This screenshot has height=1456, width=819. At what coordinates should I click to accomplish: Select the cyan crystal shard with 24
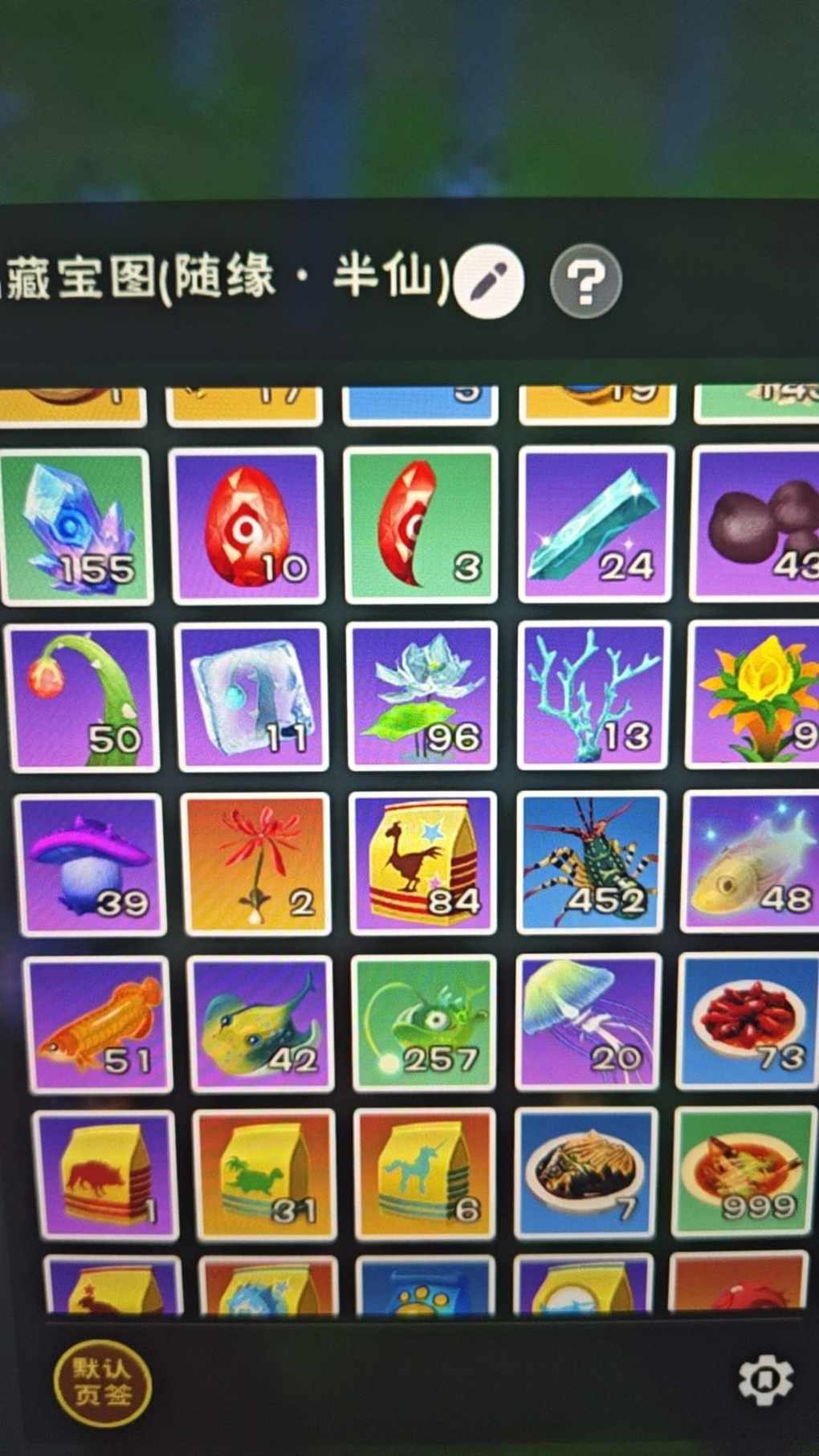(595, 525)
